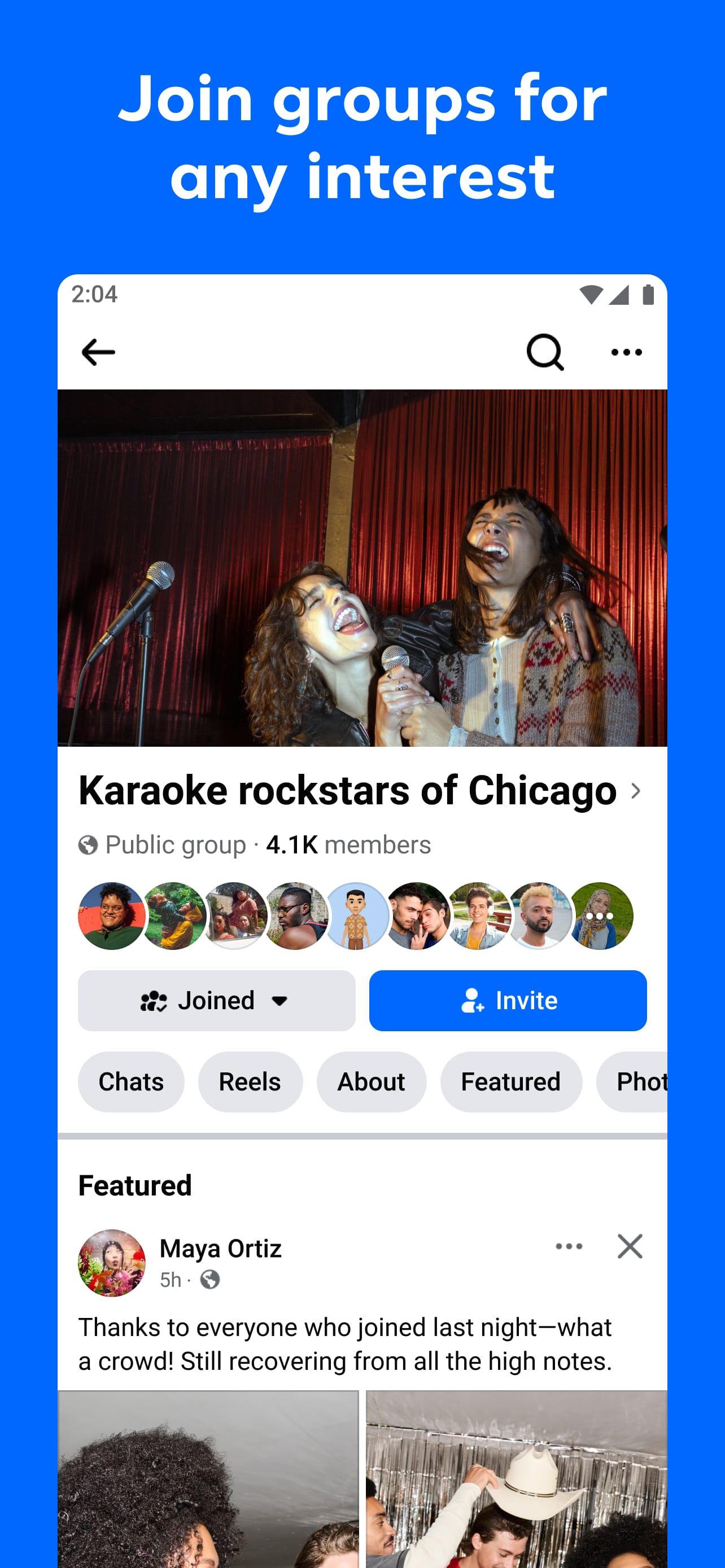Open the Reels tab
Viewport: 725px width, 1568px height.
click(250, 1082)
